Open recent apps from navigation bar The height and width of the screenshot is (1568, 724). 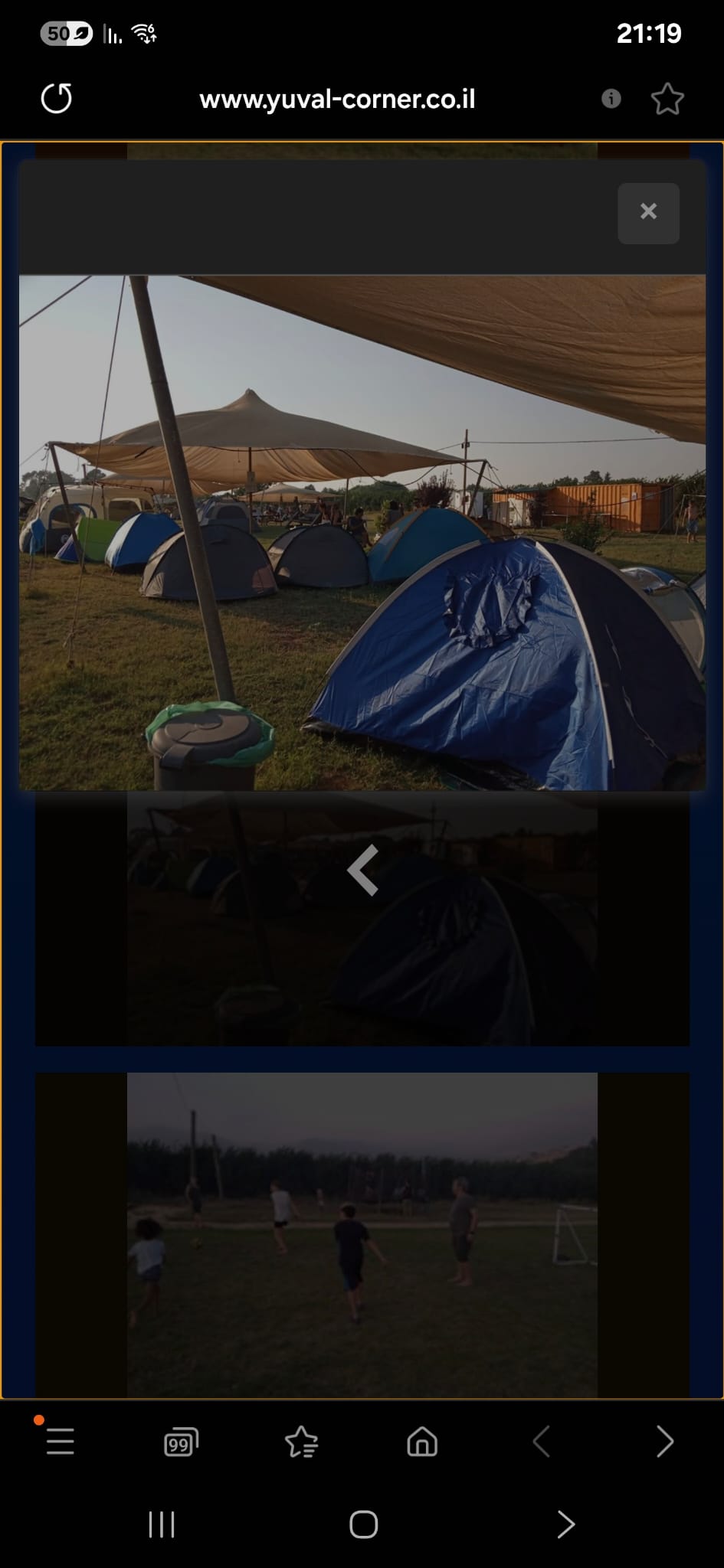[x=162, y=1524]
